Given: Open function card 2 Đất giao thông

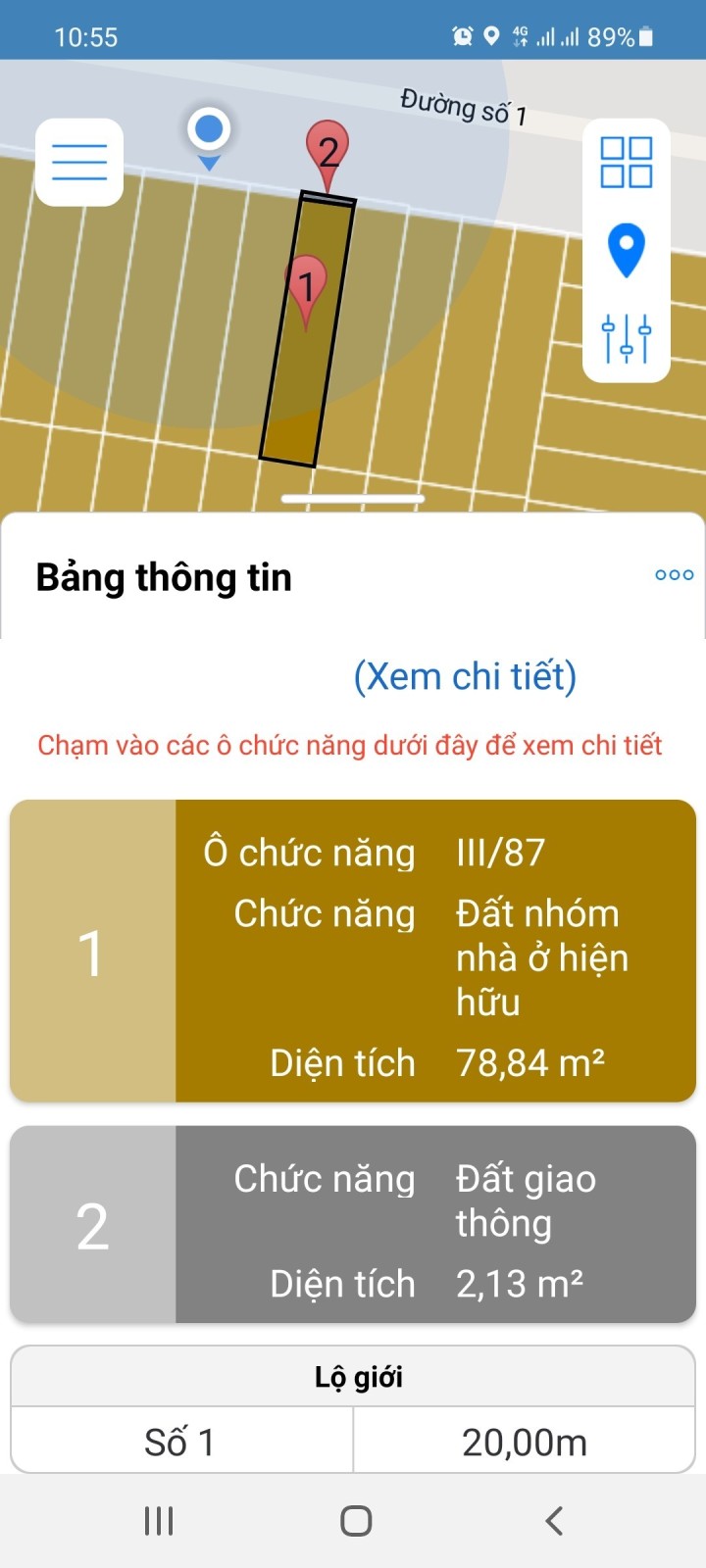Looking at the screenshot, I should (x=353, y=1224).
